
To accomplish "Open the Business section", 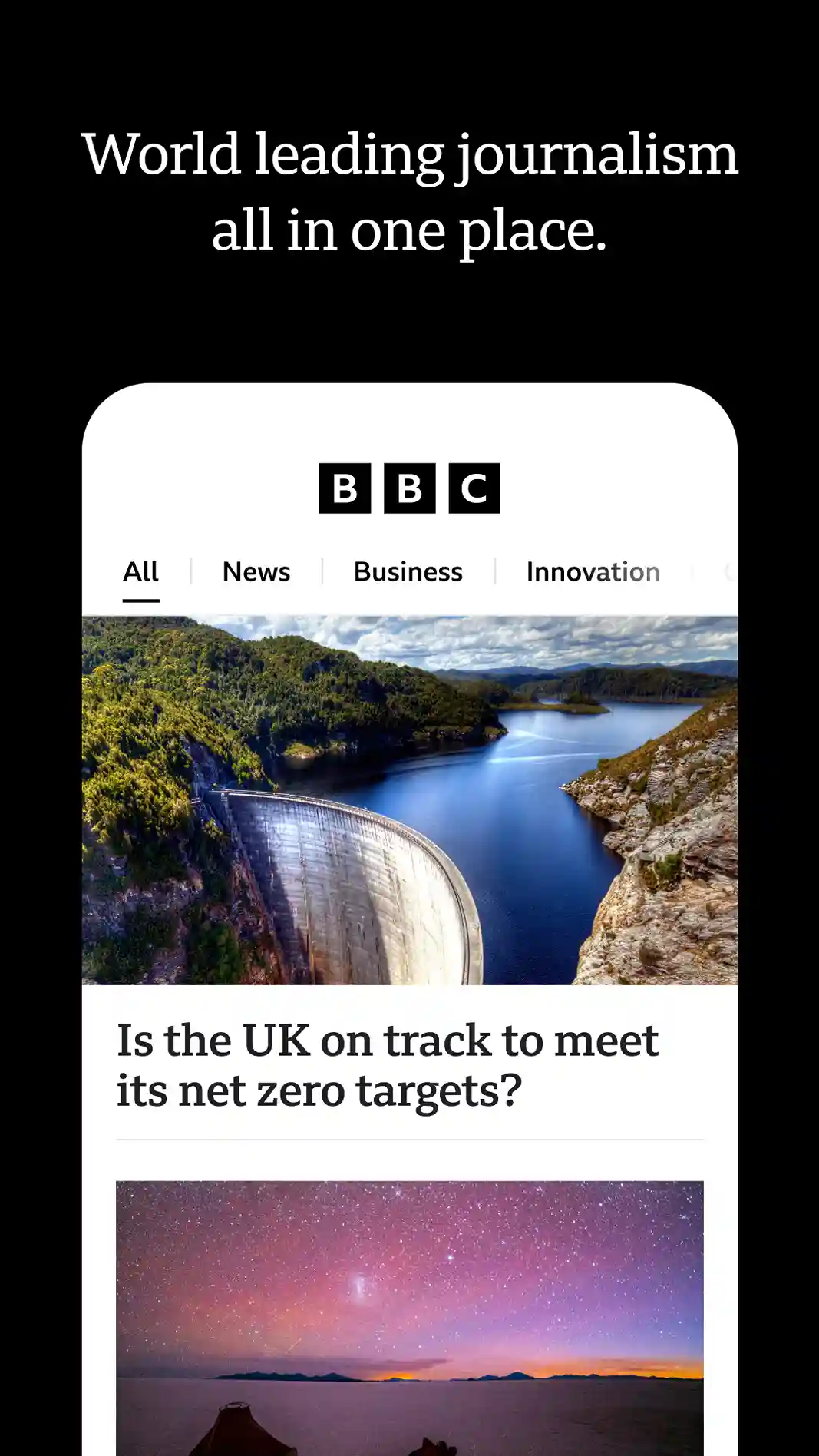I will [407, 571].
